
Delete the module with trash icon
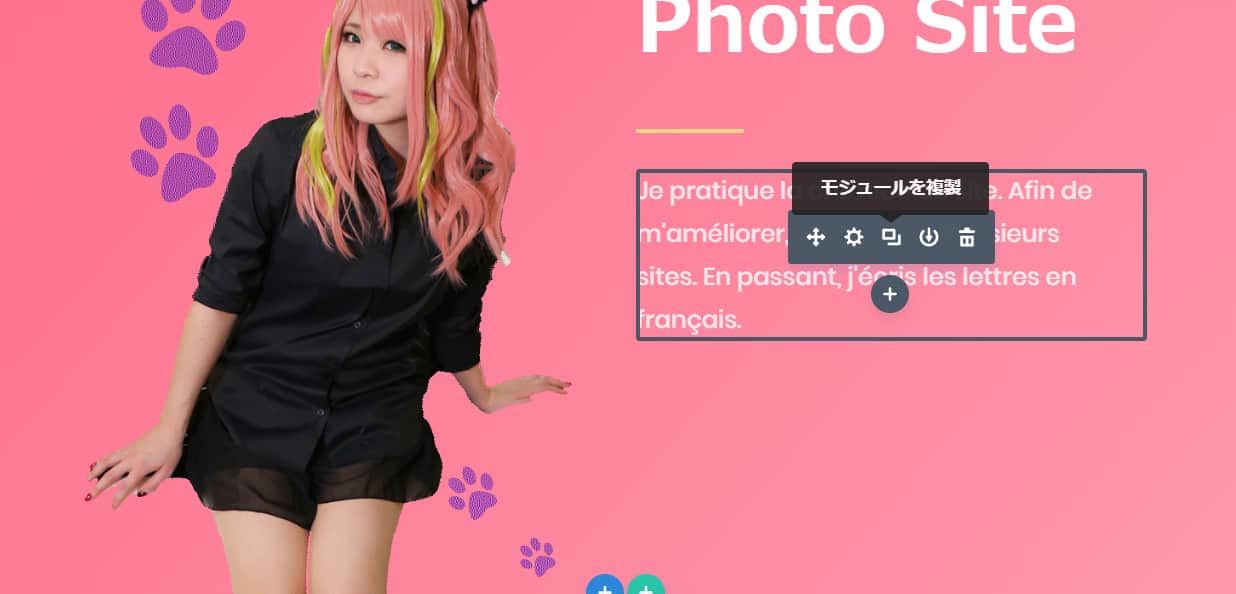click(967, 237)
